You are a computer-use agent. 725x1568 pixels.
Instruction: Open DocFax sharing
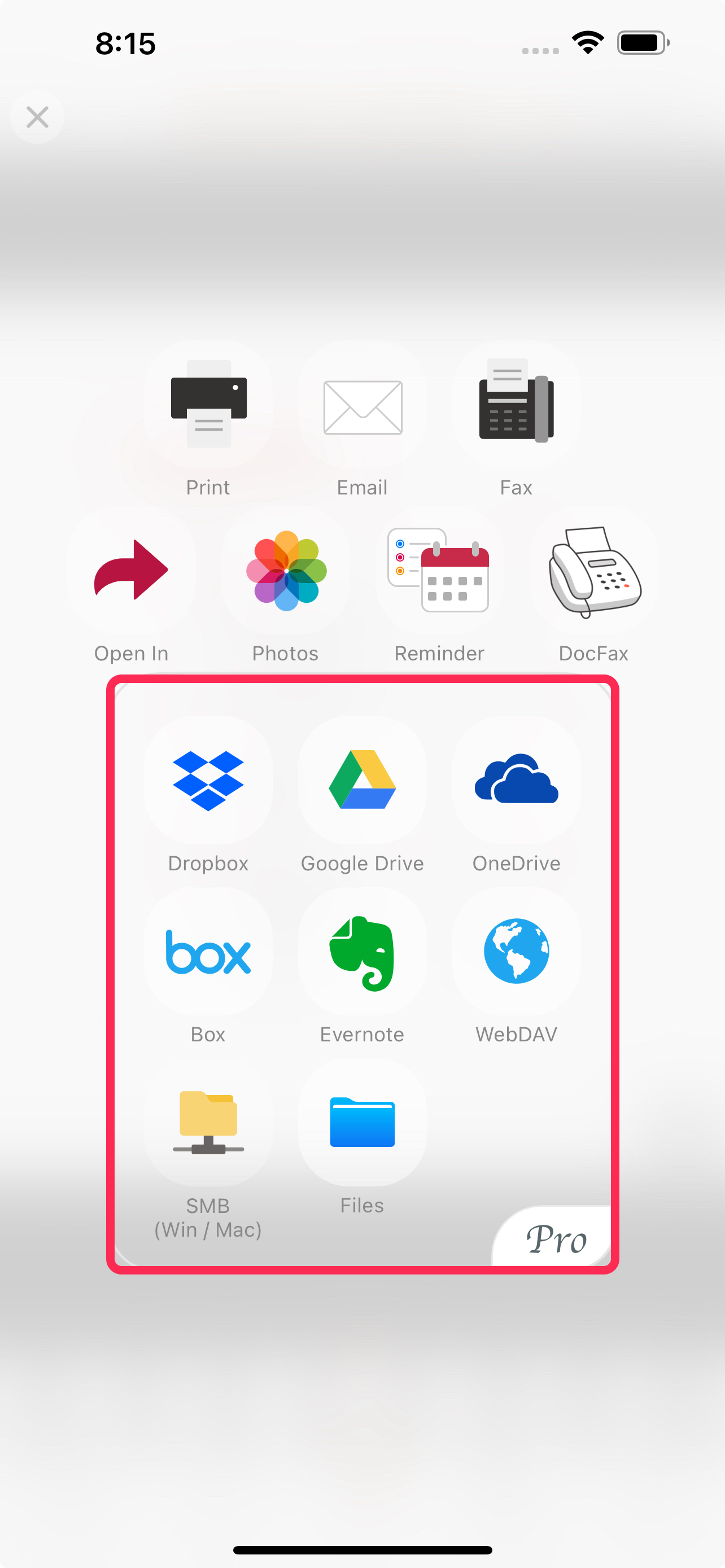coord(593,570)
